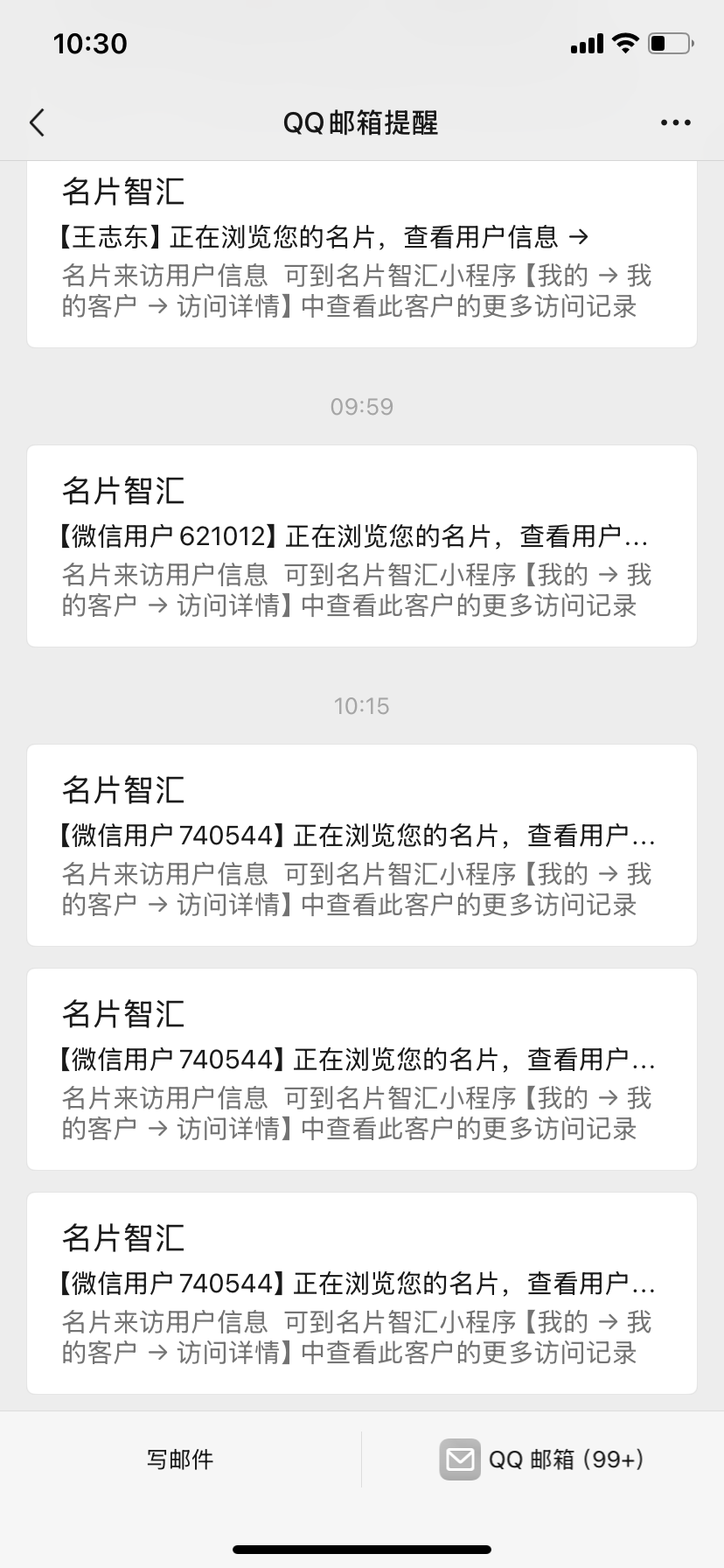This screenshot has width=724, height=1568.
Task: Open the three-dot overflow menu
Action: coord(675,123)
